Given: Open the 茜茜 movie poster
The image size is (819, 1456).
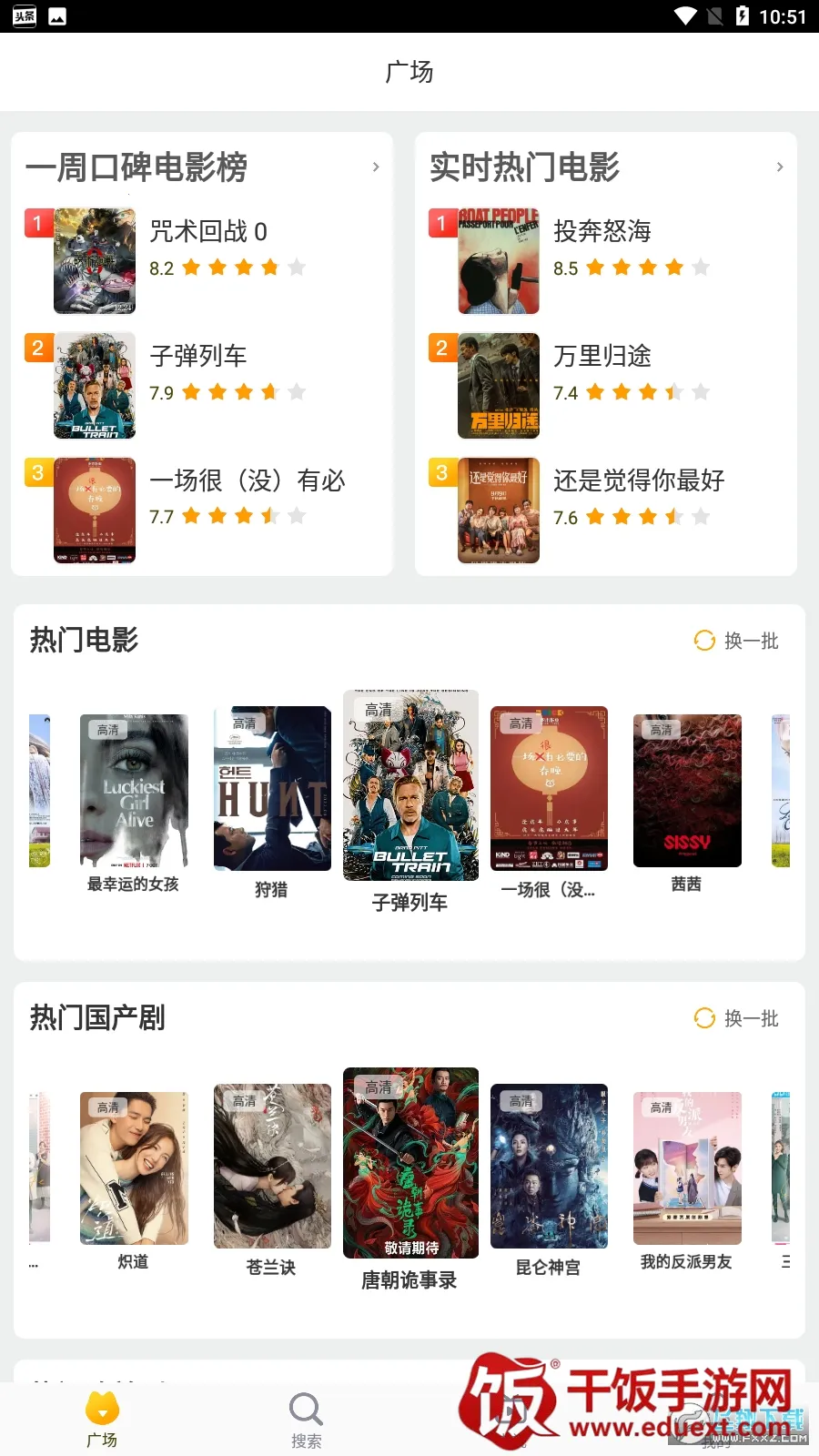Looking at the screenshot, I should [x=687, y=791].
